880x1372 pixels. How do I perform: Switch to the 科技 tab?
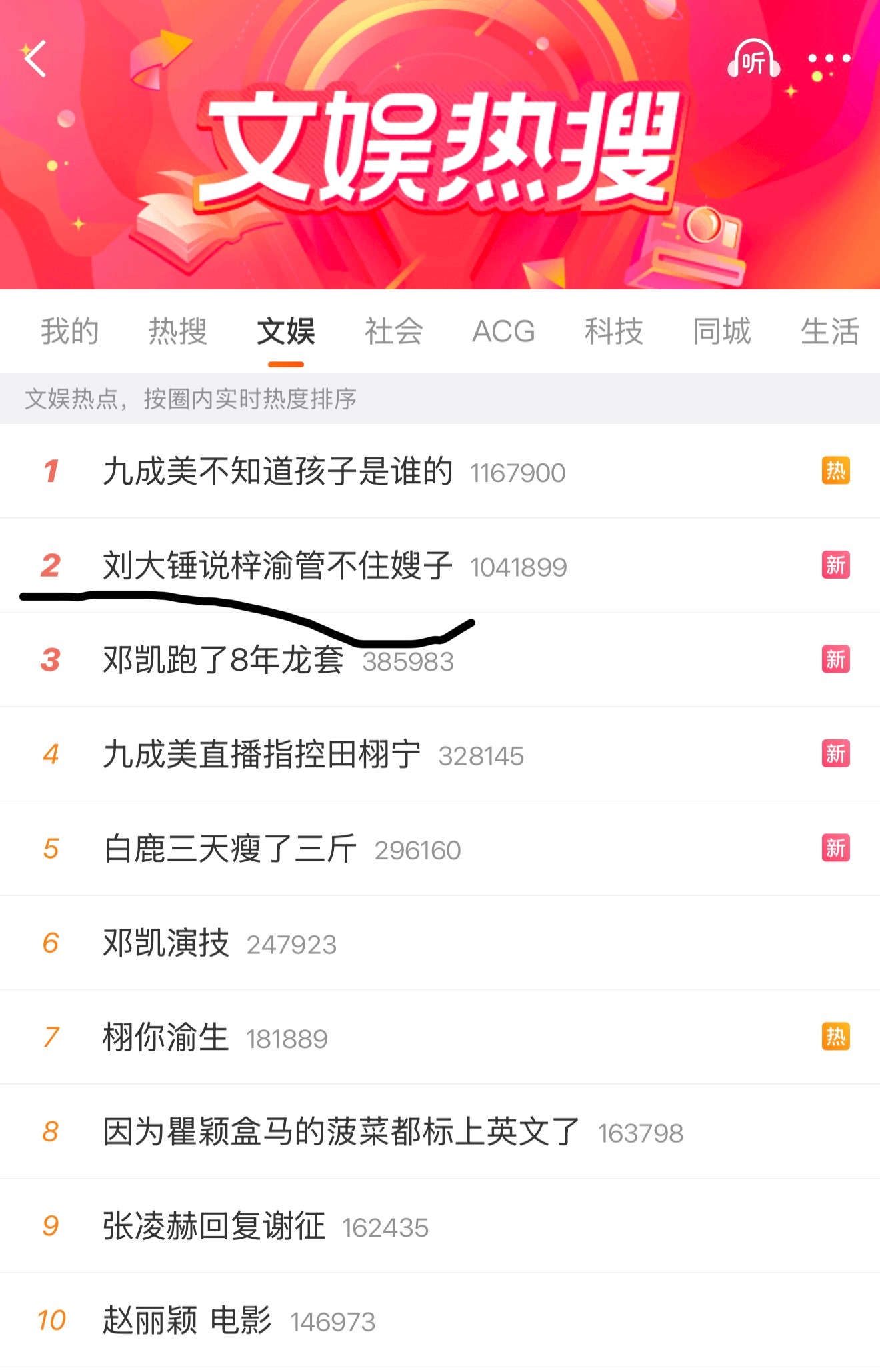tap(614, 332)
